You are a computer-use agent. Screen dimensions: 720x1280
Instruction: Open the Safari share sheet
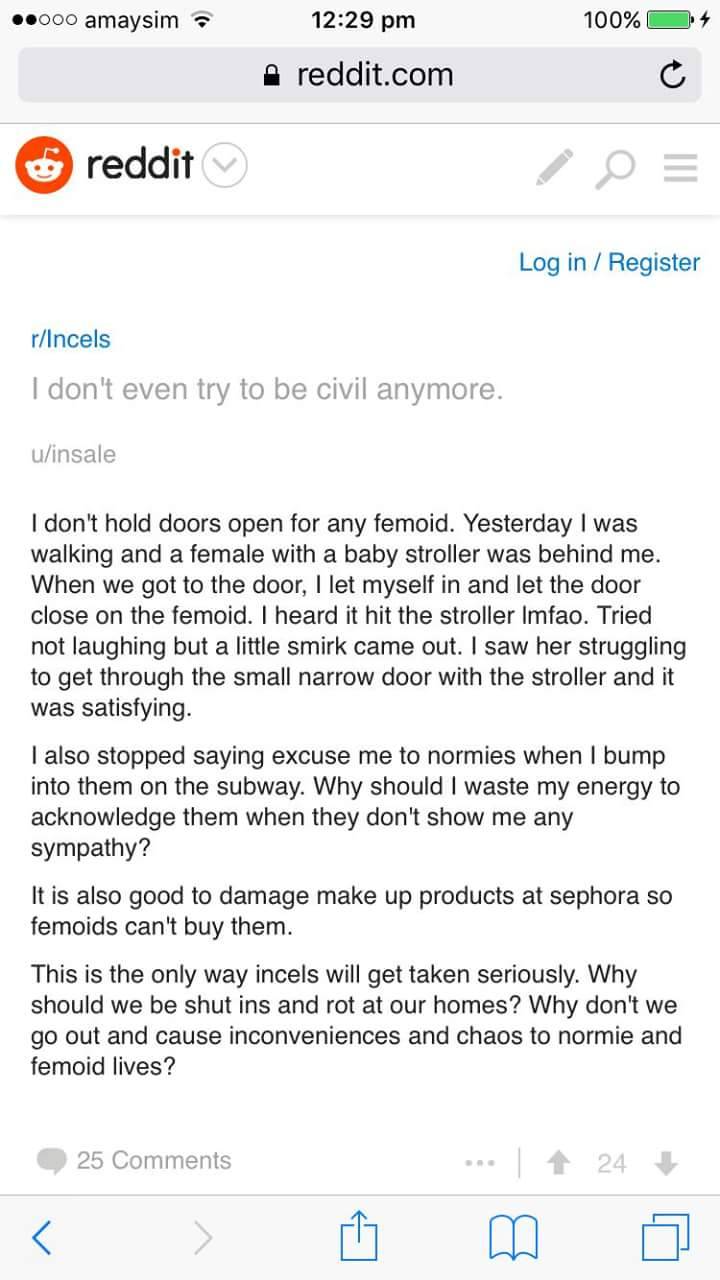point(359,1237)
